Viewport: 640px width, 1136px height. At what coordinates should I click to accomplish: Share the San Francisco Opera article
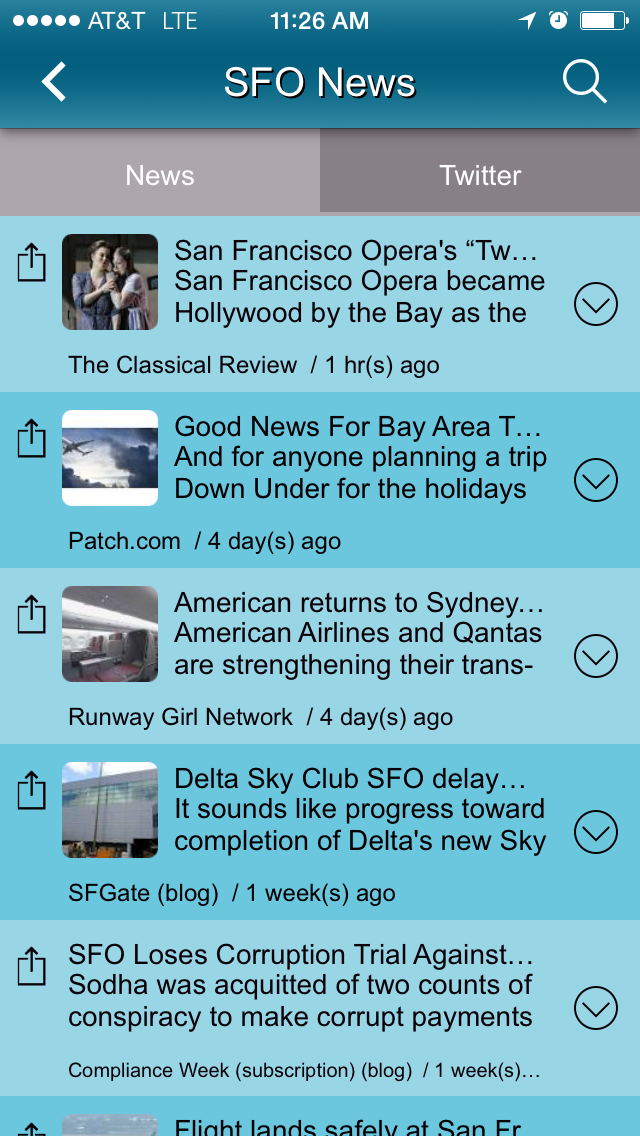click(32, 263)
